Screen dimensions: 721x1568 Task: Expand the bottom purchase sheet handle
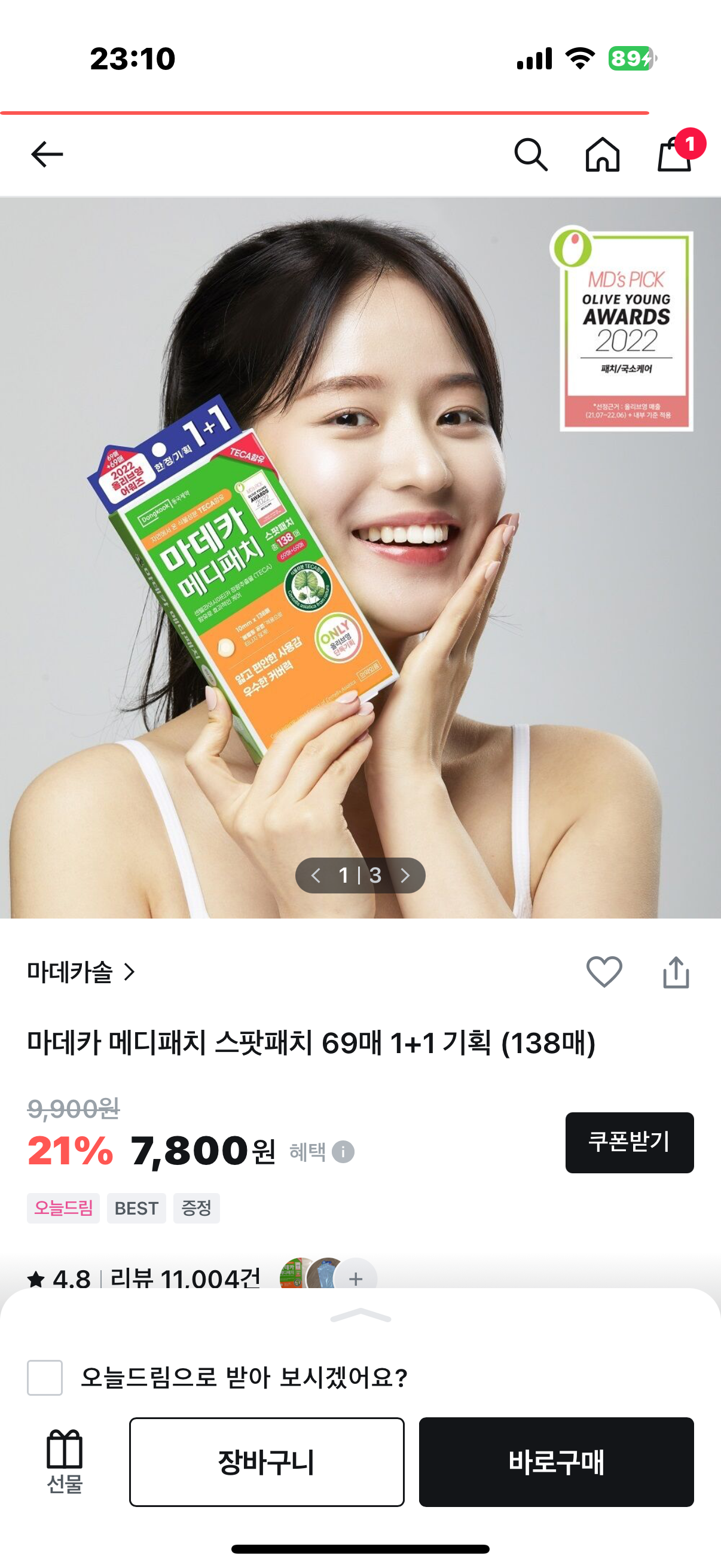pyautogui.click(x=360, y=1315)
